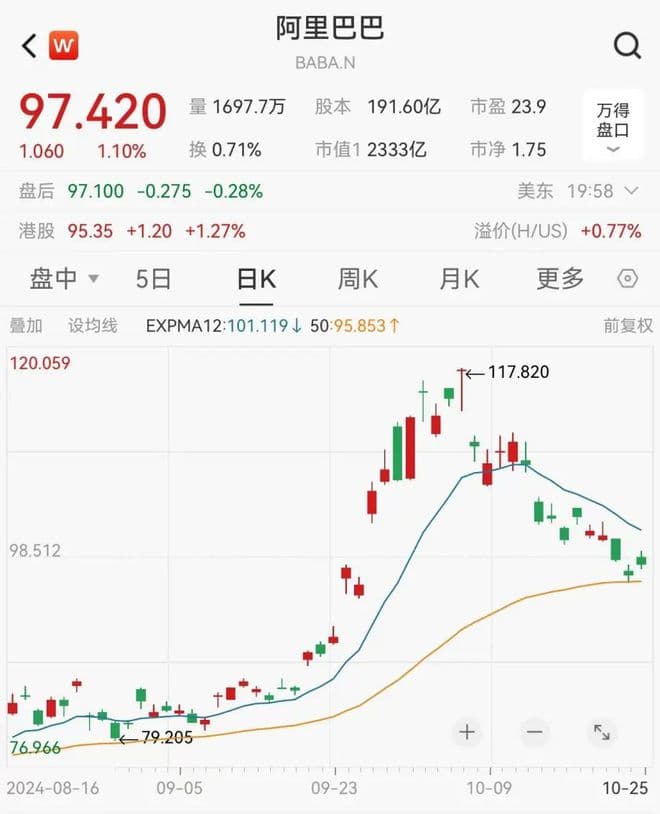Show the 月K chart tab
Screen dimensions: 660x814
[459, 279]
